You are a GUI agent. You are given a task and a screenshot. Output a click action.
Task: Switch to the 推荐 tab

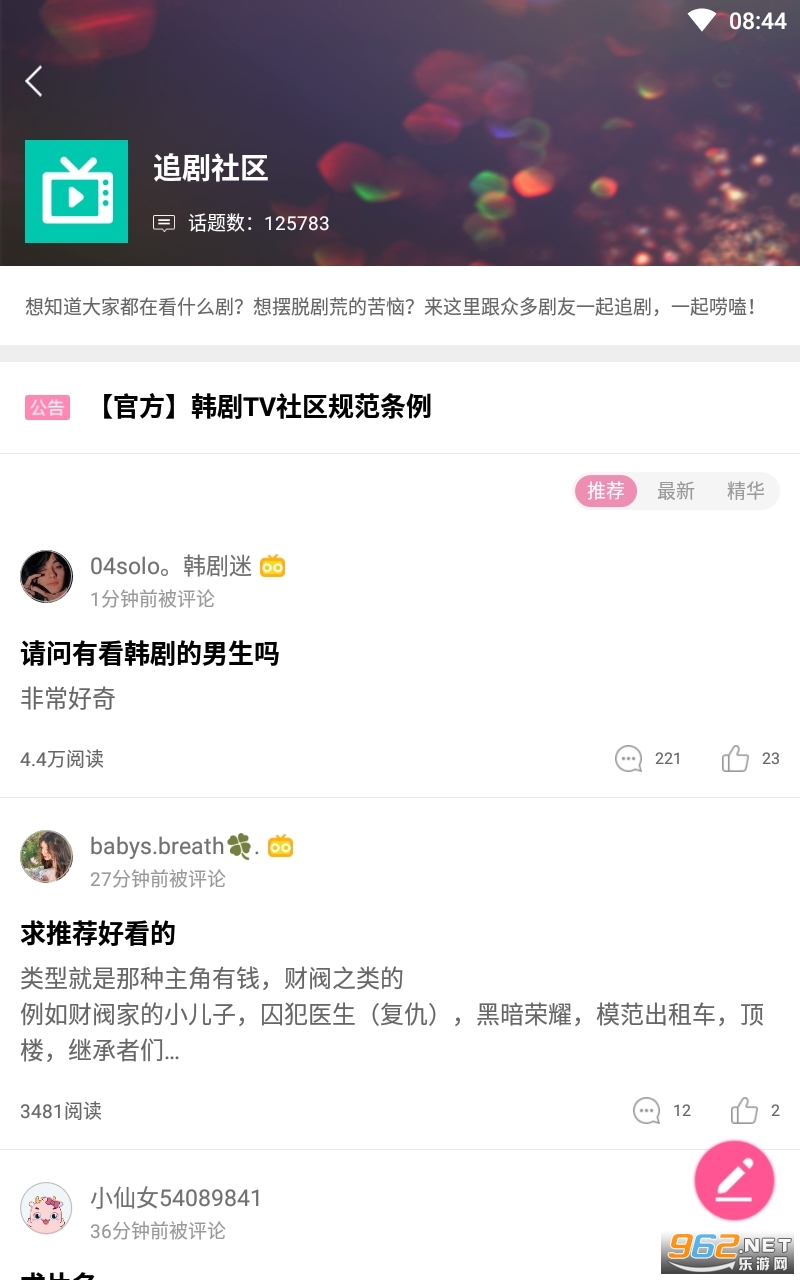point(605,491)
